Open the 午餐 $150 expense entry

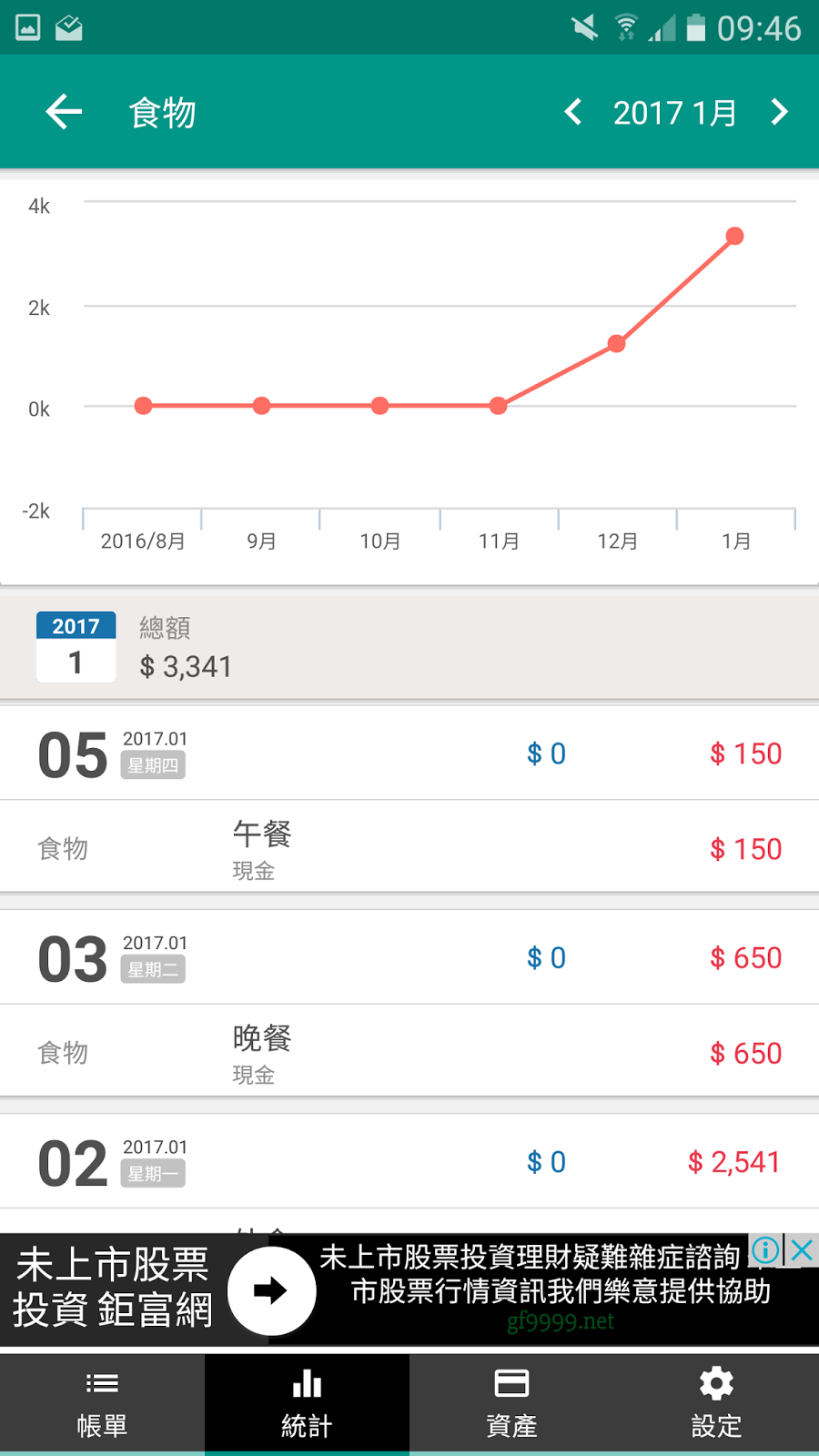point(409,848)
